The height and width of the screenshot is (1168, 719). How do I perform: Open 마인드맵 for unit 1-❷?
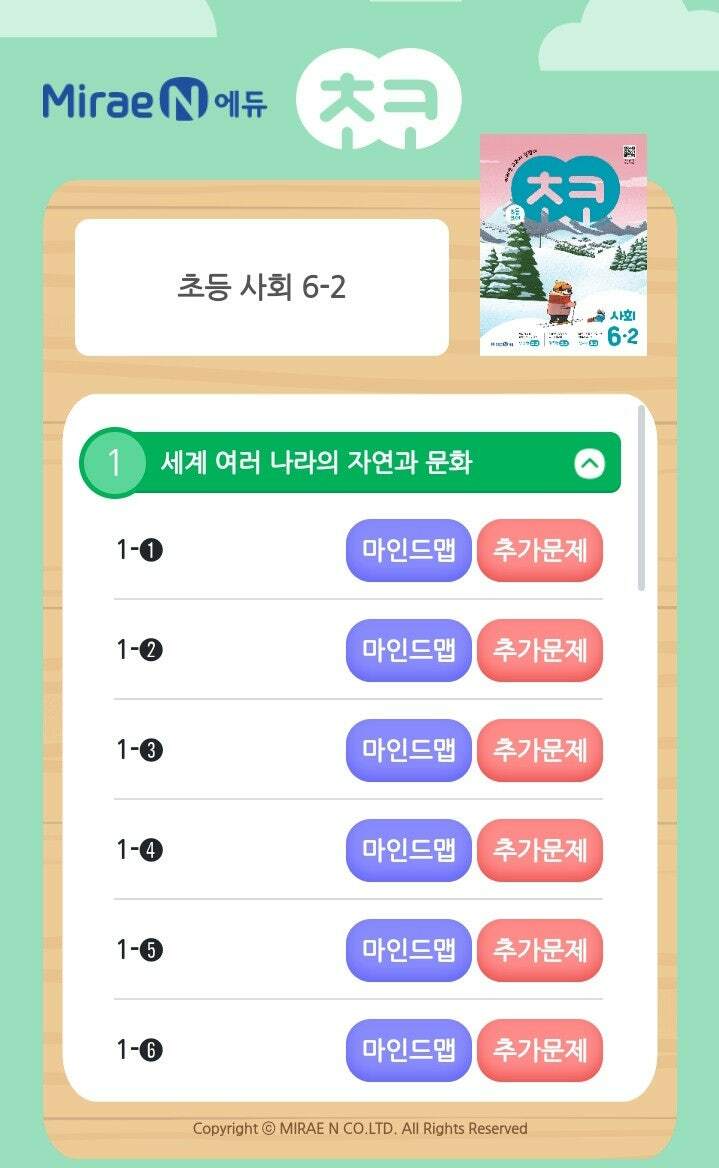coord(408,650)
